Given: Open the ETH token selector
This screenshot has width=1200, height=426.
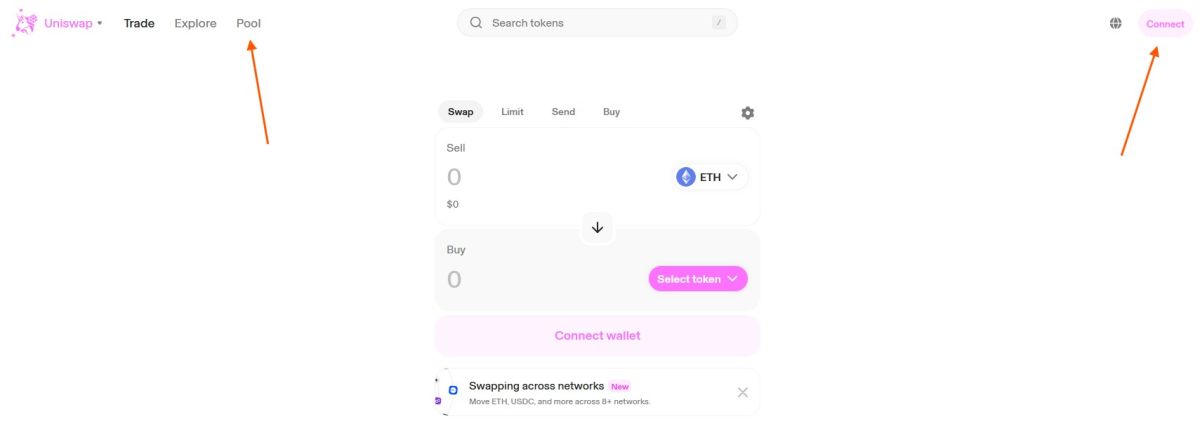Looking at the screenshot, I should pyautogui.click(x=711, y=177).
